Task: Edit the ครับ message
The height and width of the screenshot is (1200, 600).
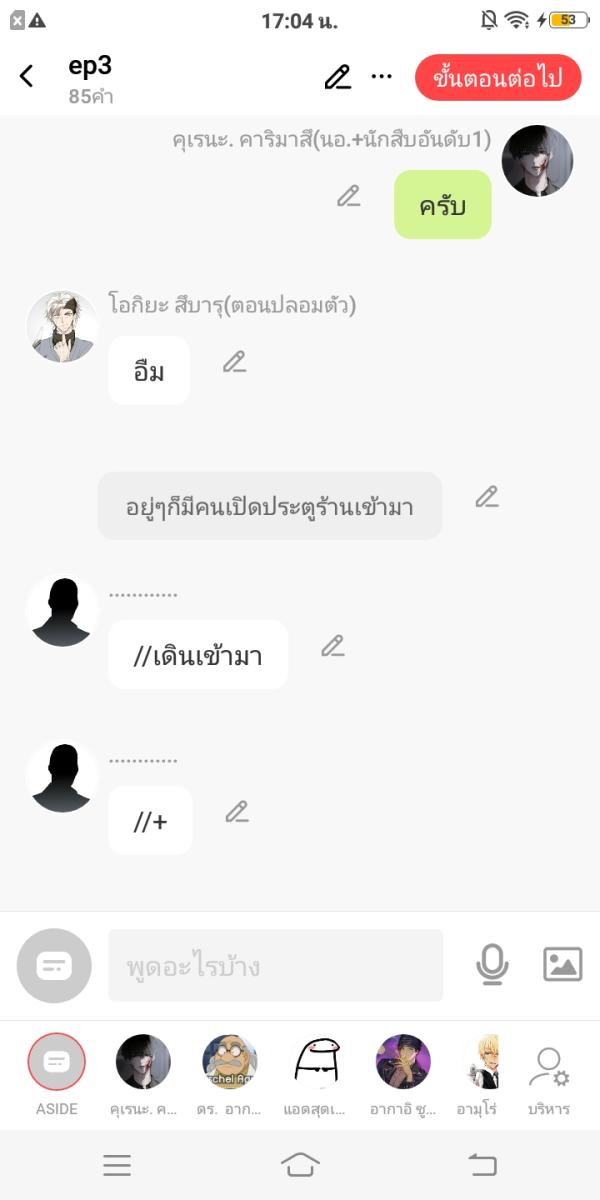Action: [348, 196]
